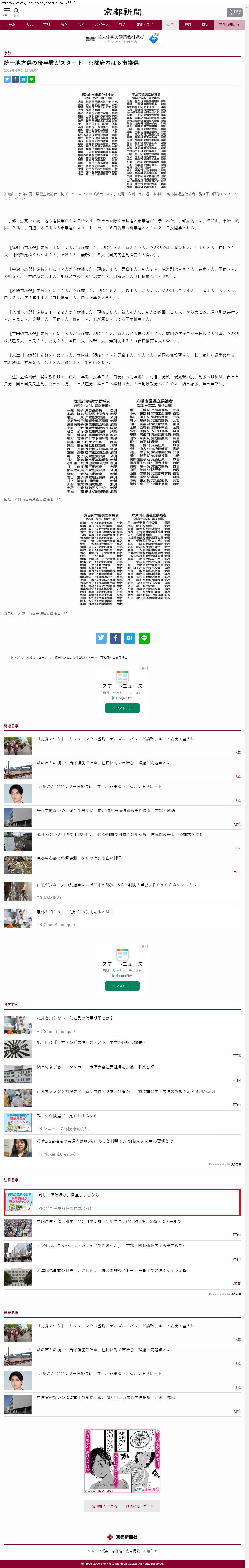Tap the デジタル版ログイン button
The image size is (249, 1568).
234,12
